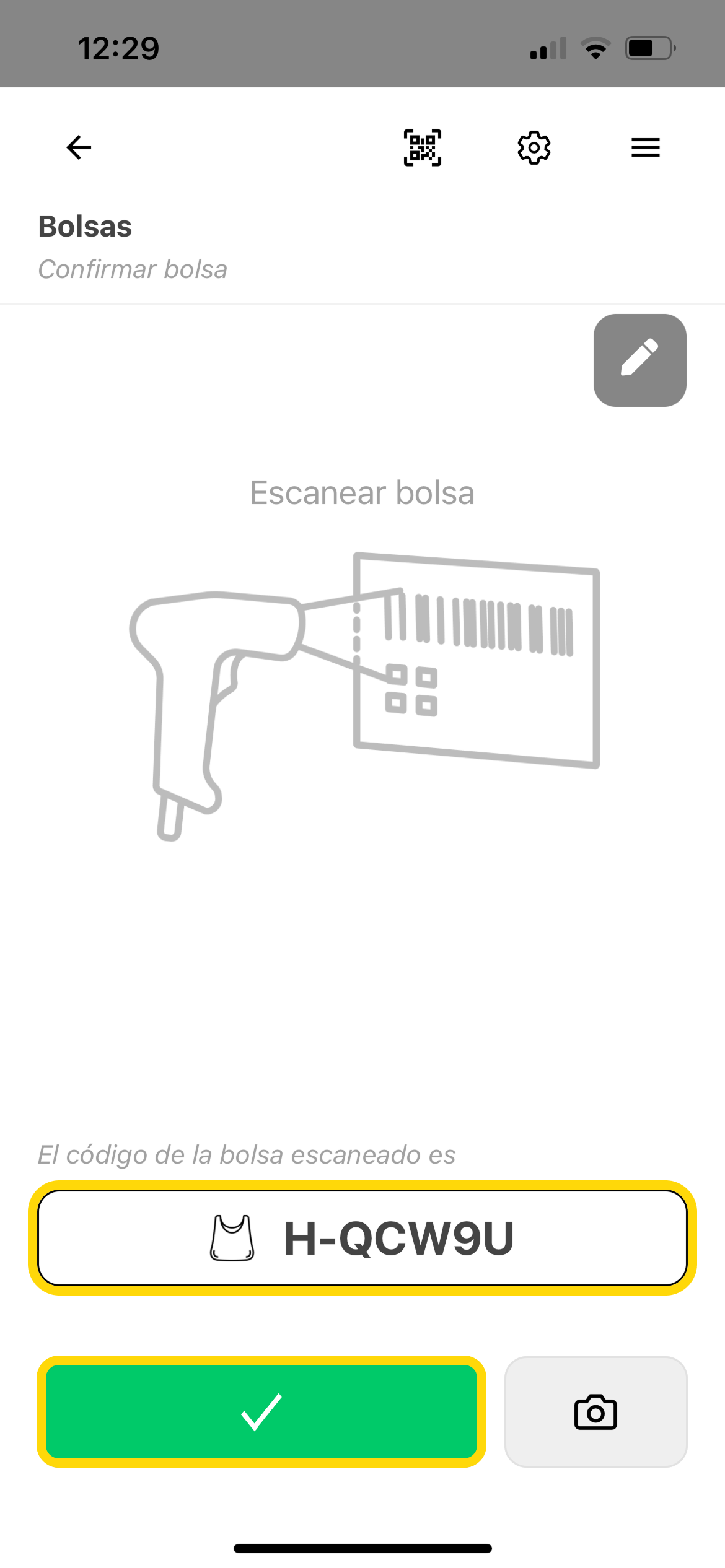
Task: Open the camera to scan the bag
Action: point(595,1412)
